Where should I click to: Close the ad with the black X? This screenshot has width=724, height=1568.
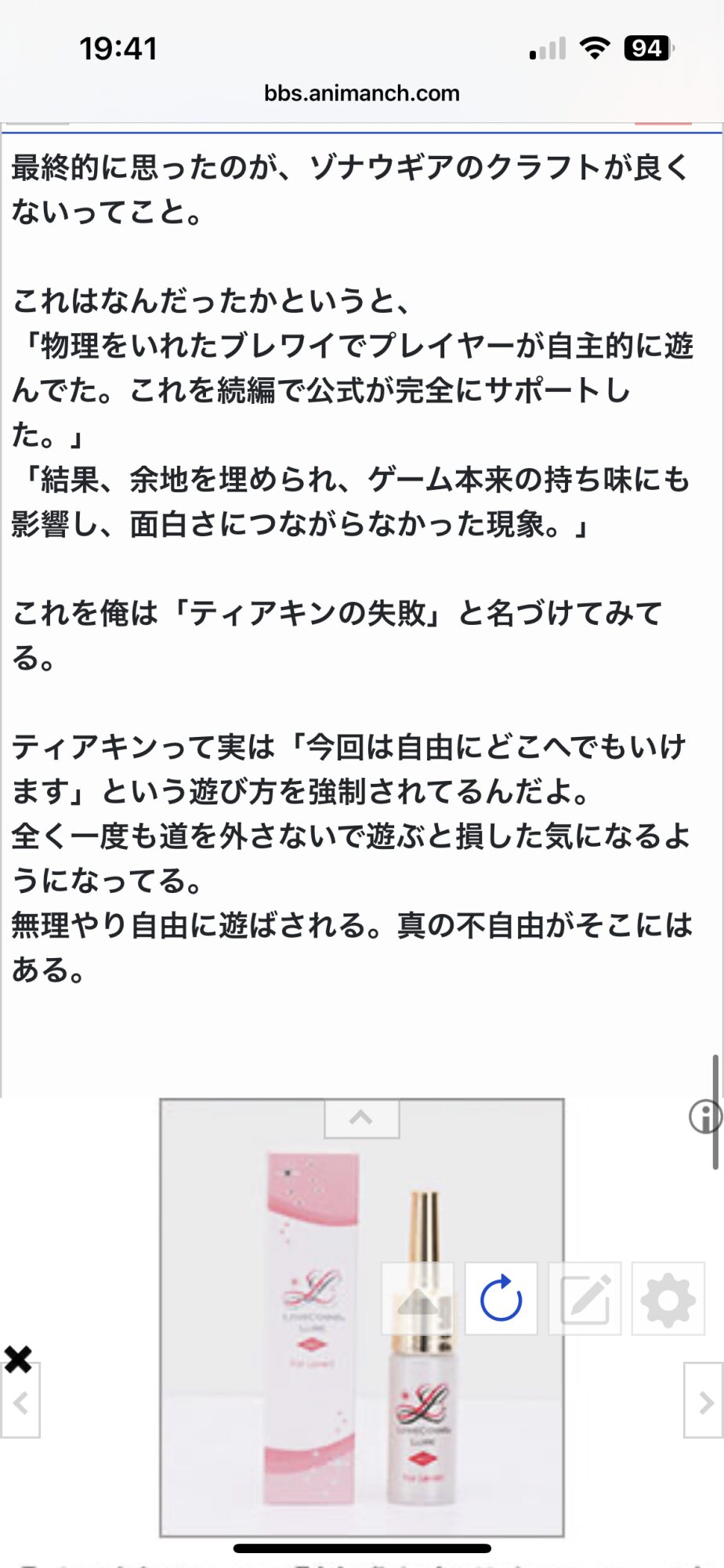coord(18,1359)
